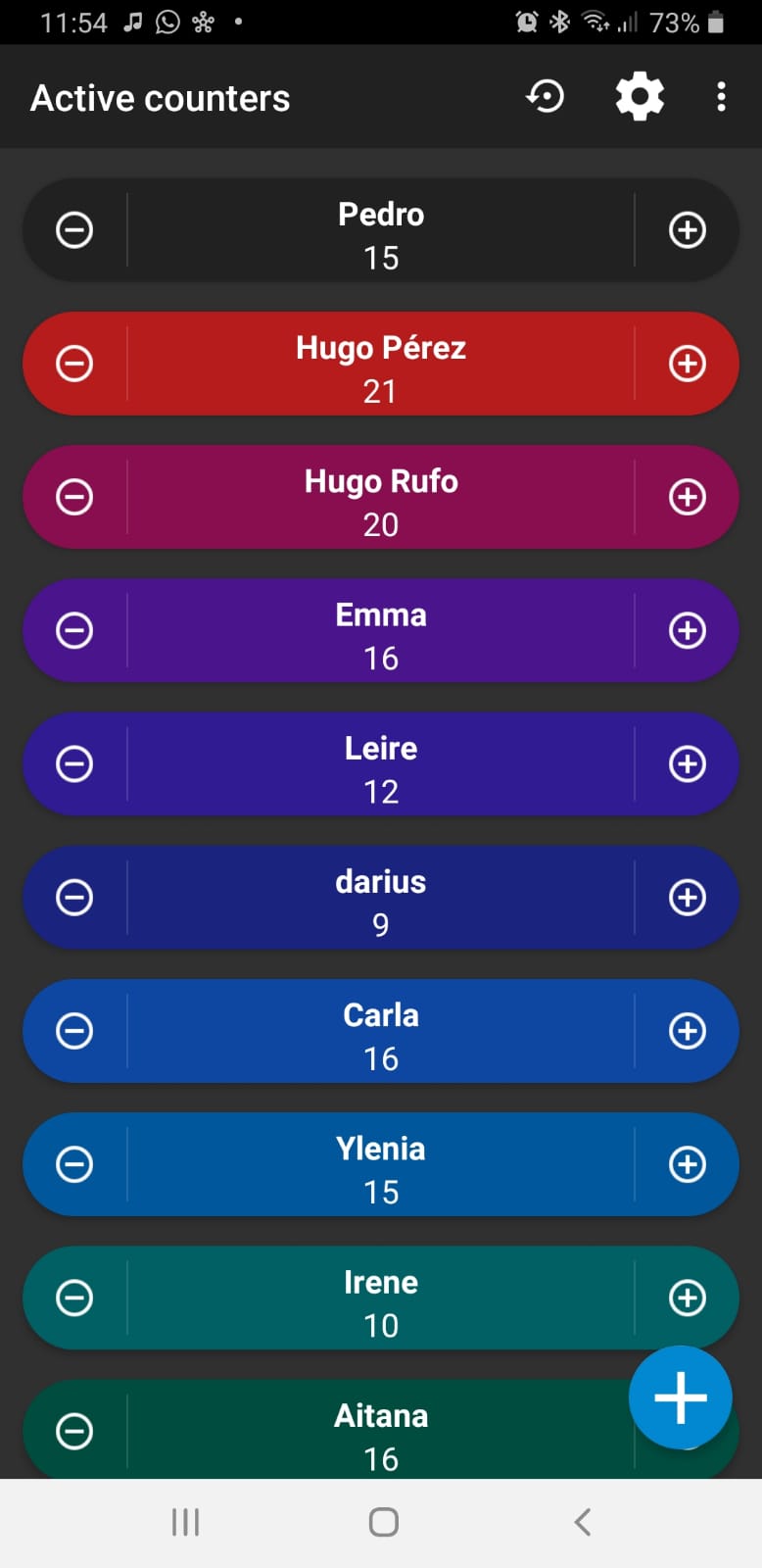Image resolution: width=762 pixels, height=1568 pixels.
Task: Decrease Aitana's counter
Action: (x=74, y=1431)
